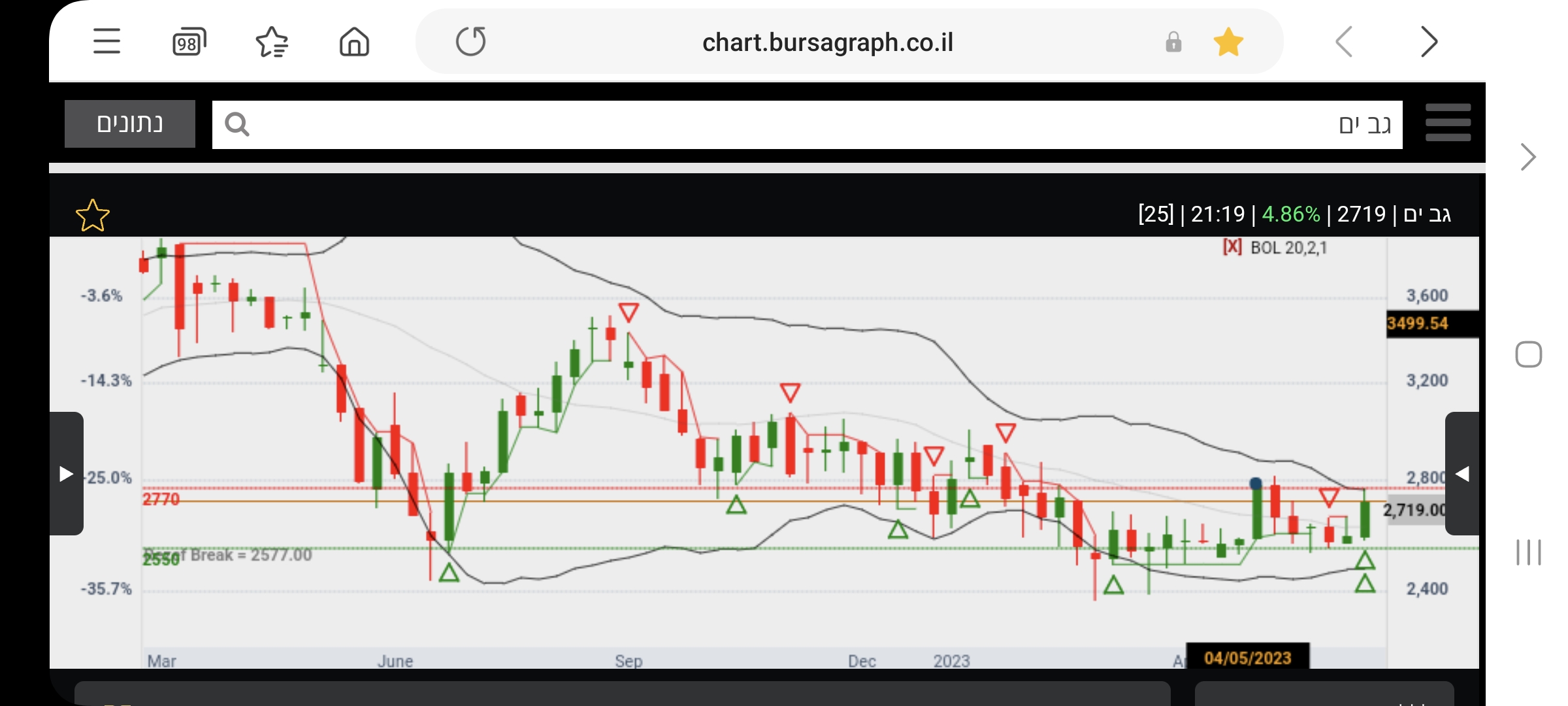Go forward to the next page
This screenshot has width=1568, height=706.
1429,42
